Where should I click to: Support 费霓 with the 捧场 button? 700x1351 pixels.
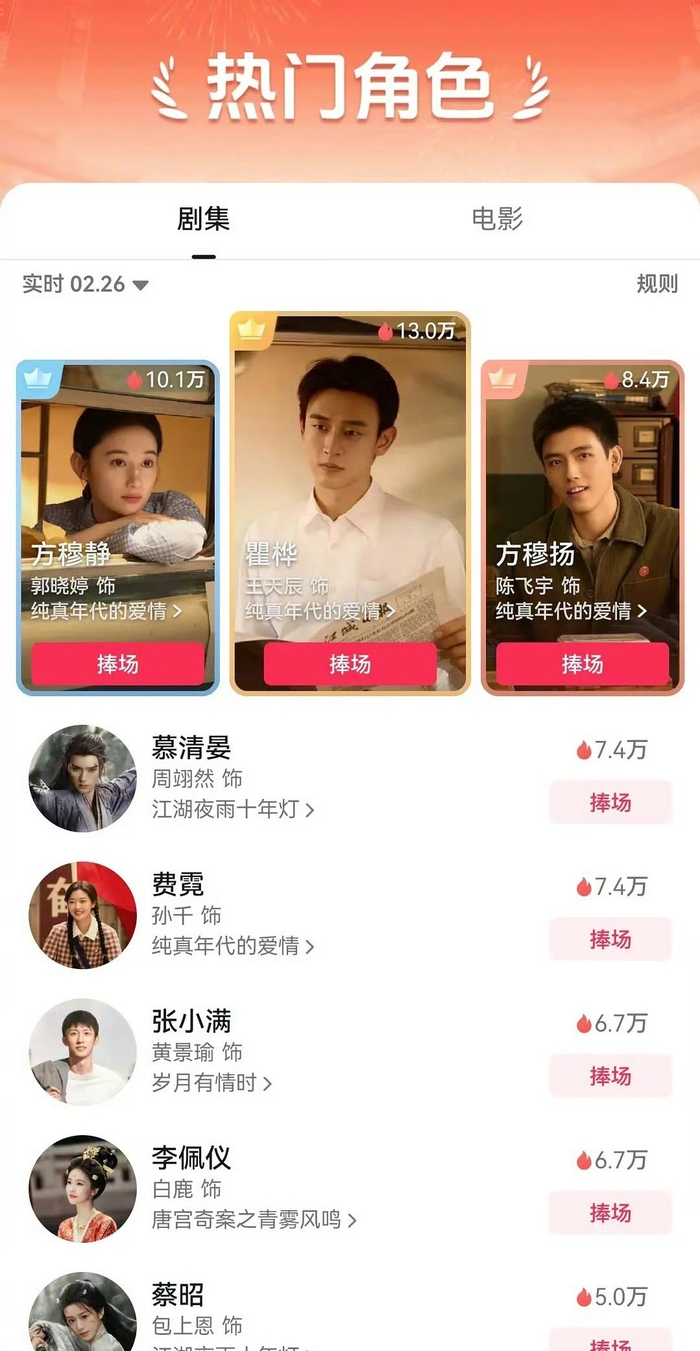point(610,939)
